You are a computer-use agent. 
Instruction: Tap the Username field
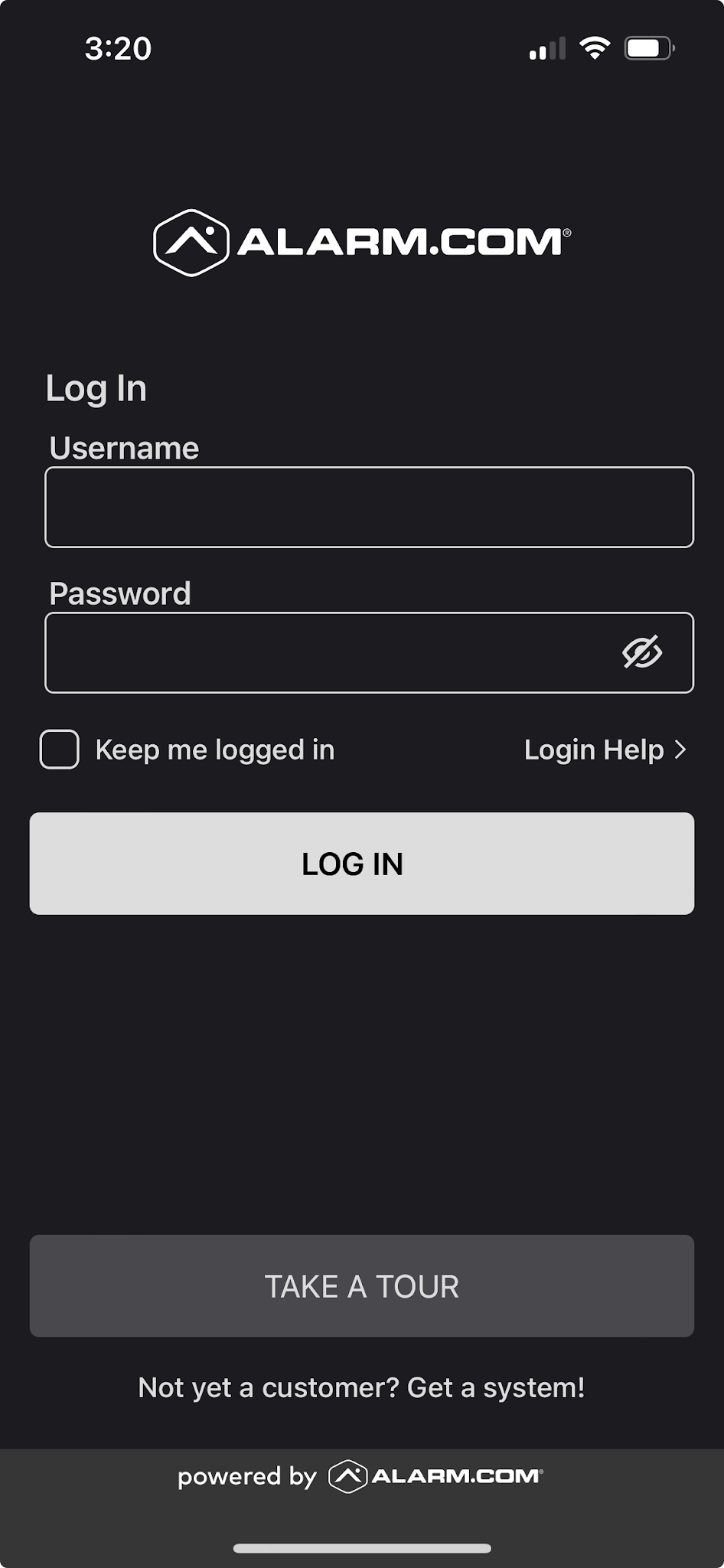coord(369,507)
